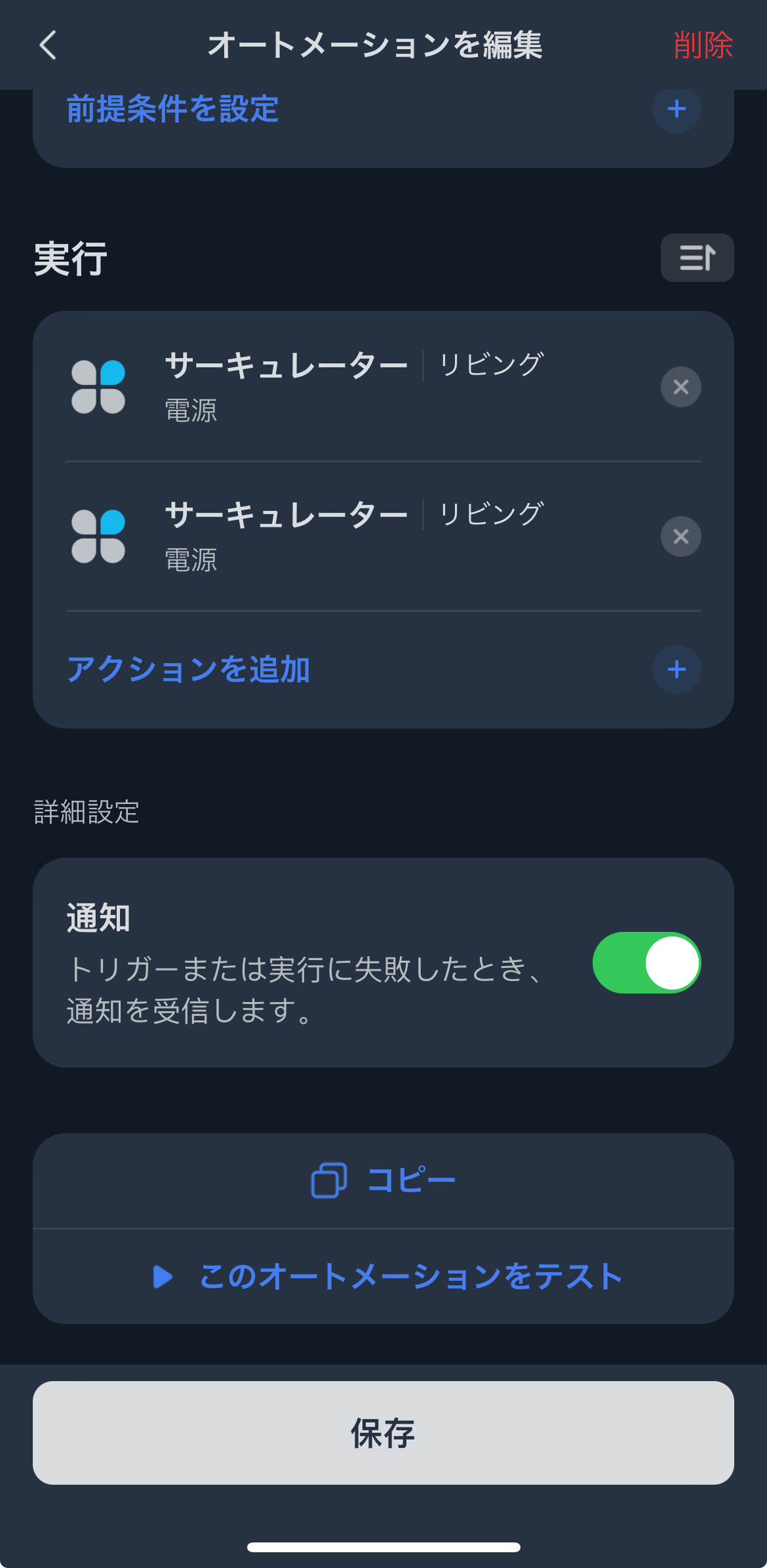Tap the plus icon beside 前提条件を設定
The height and width of the screenshot is (1568, 767).
point(676,110)
